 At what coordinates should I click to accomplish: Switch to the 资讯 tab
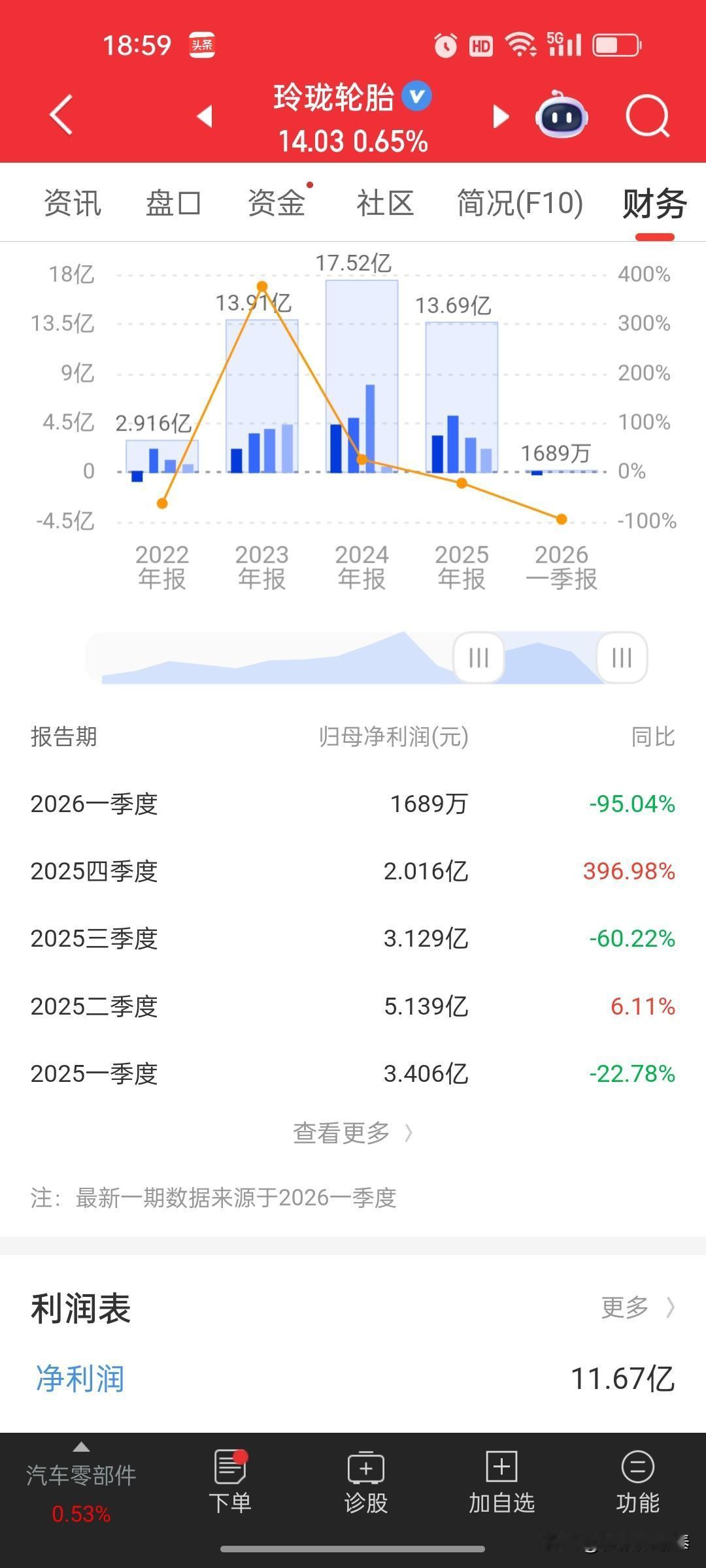tap(73, 203)
